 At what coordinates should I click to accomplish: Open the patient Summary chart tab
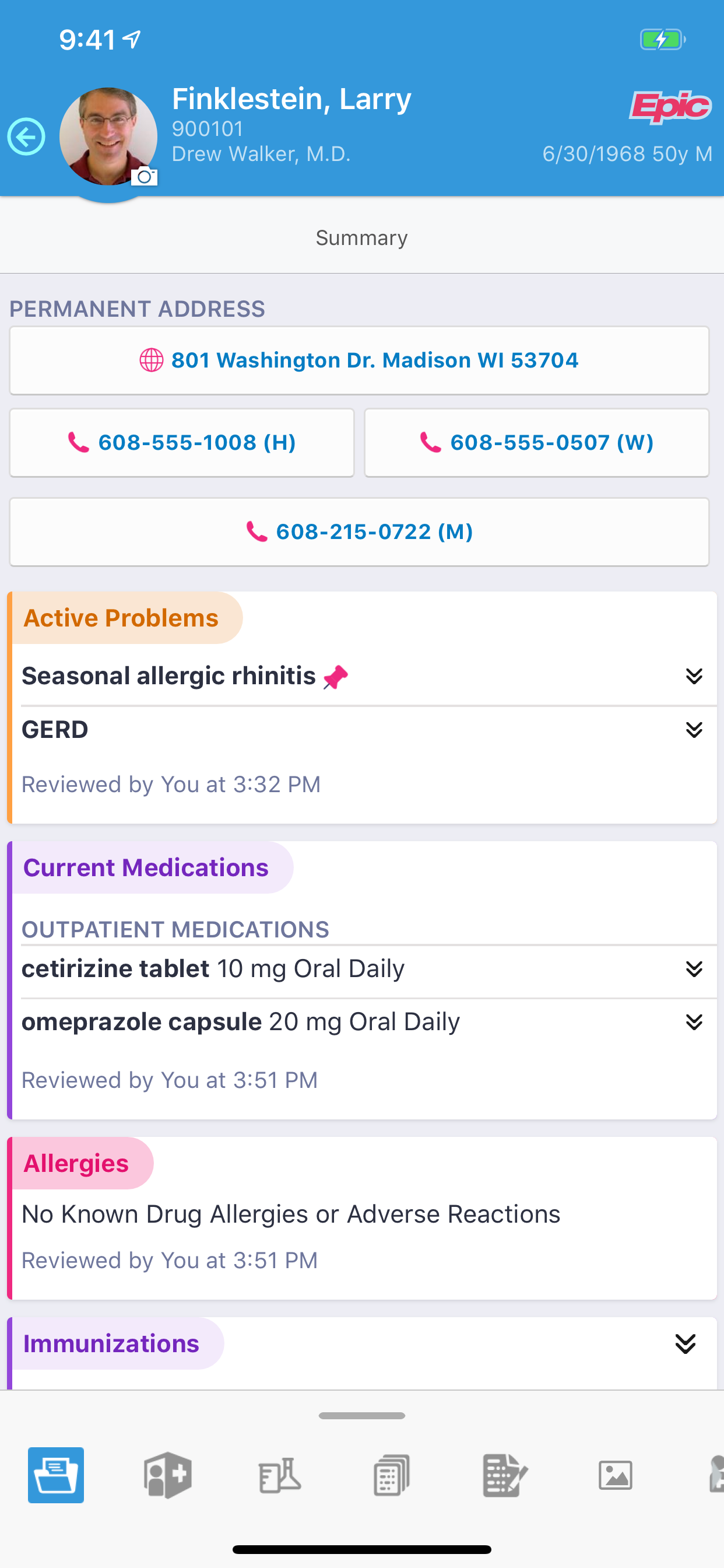[55, 1476]
